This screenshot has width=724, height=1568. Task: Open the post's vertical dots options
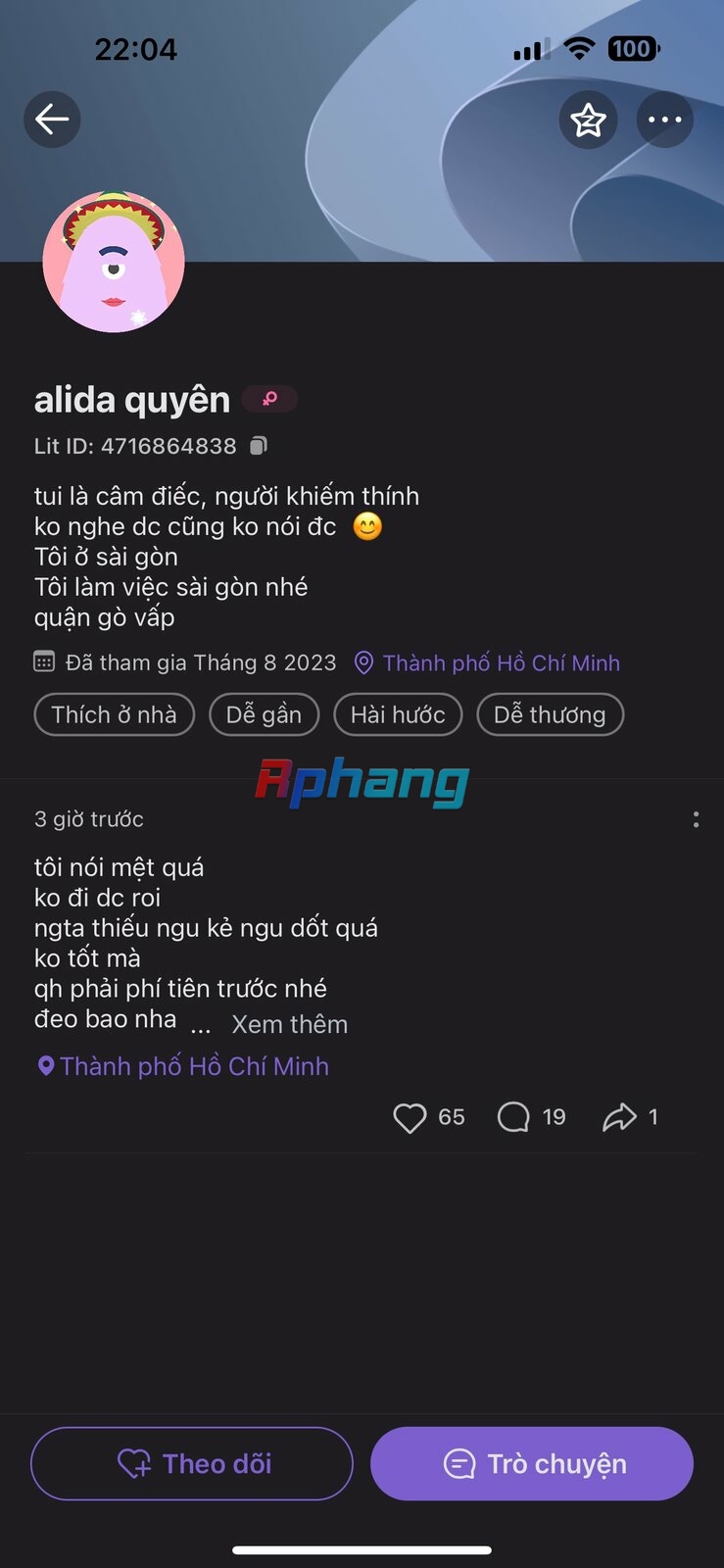(x=696, y=819)
